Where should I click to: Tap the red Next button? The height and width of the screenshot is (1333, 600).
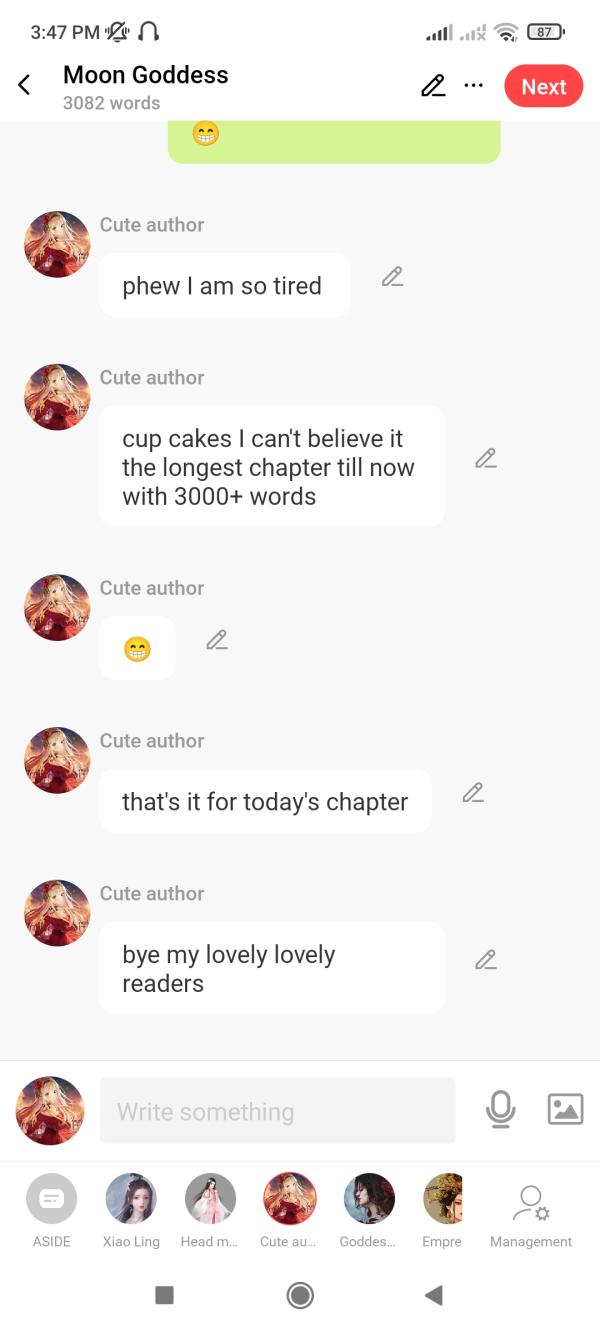[x=543, y=87]
